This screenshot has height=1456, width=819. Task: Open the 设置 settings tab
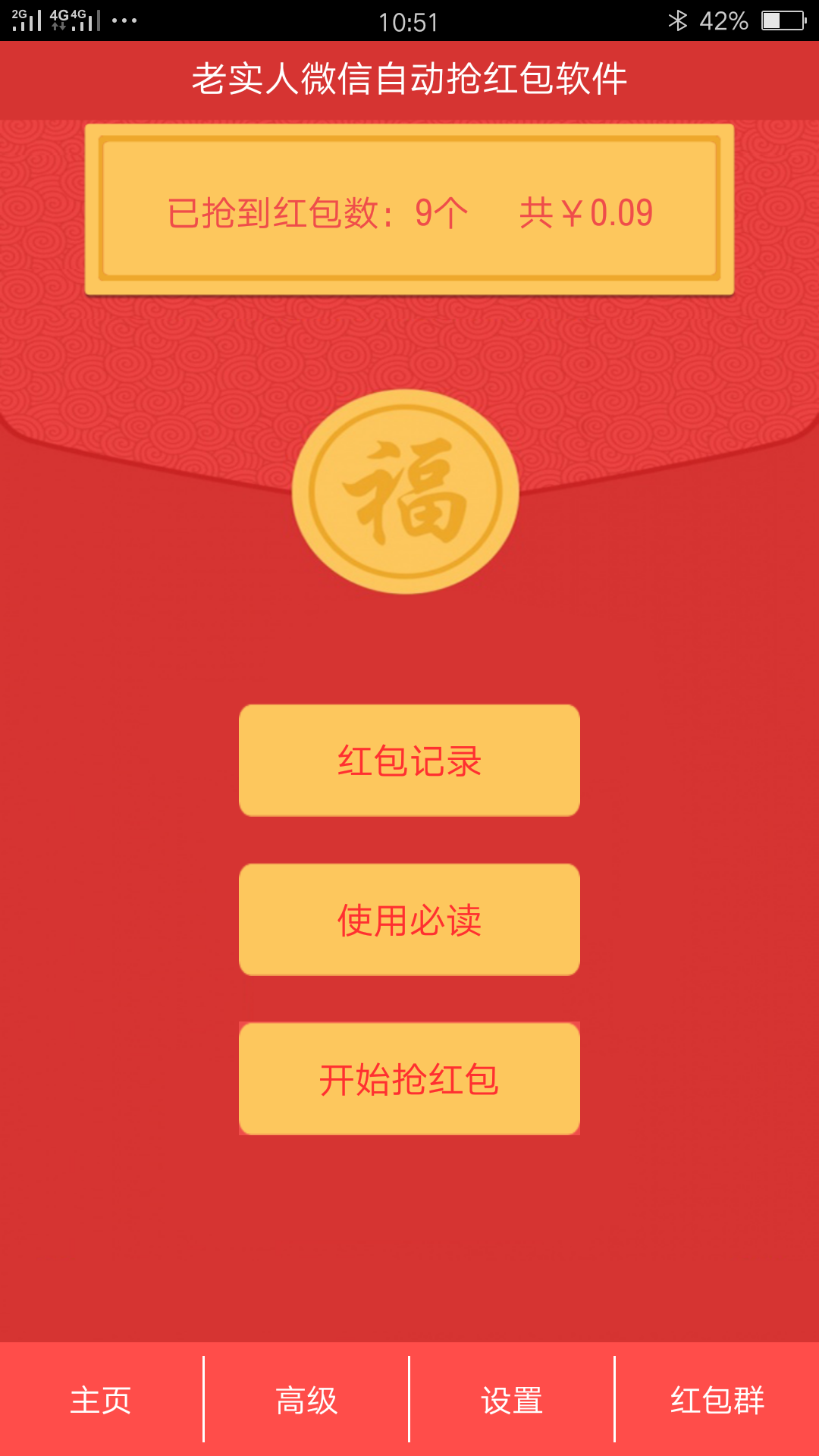512,1400
